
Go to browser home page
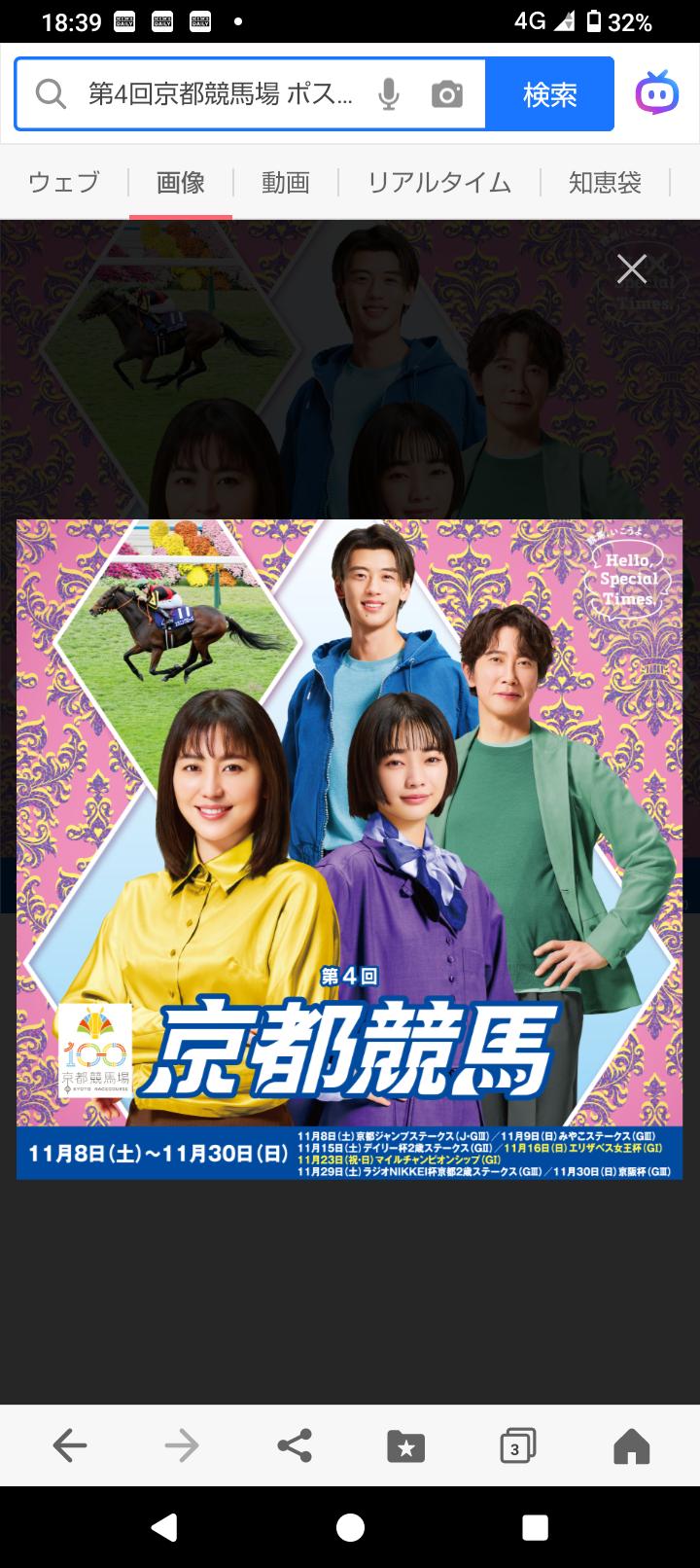click(631, 1445)
